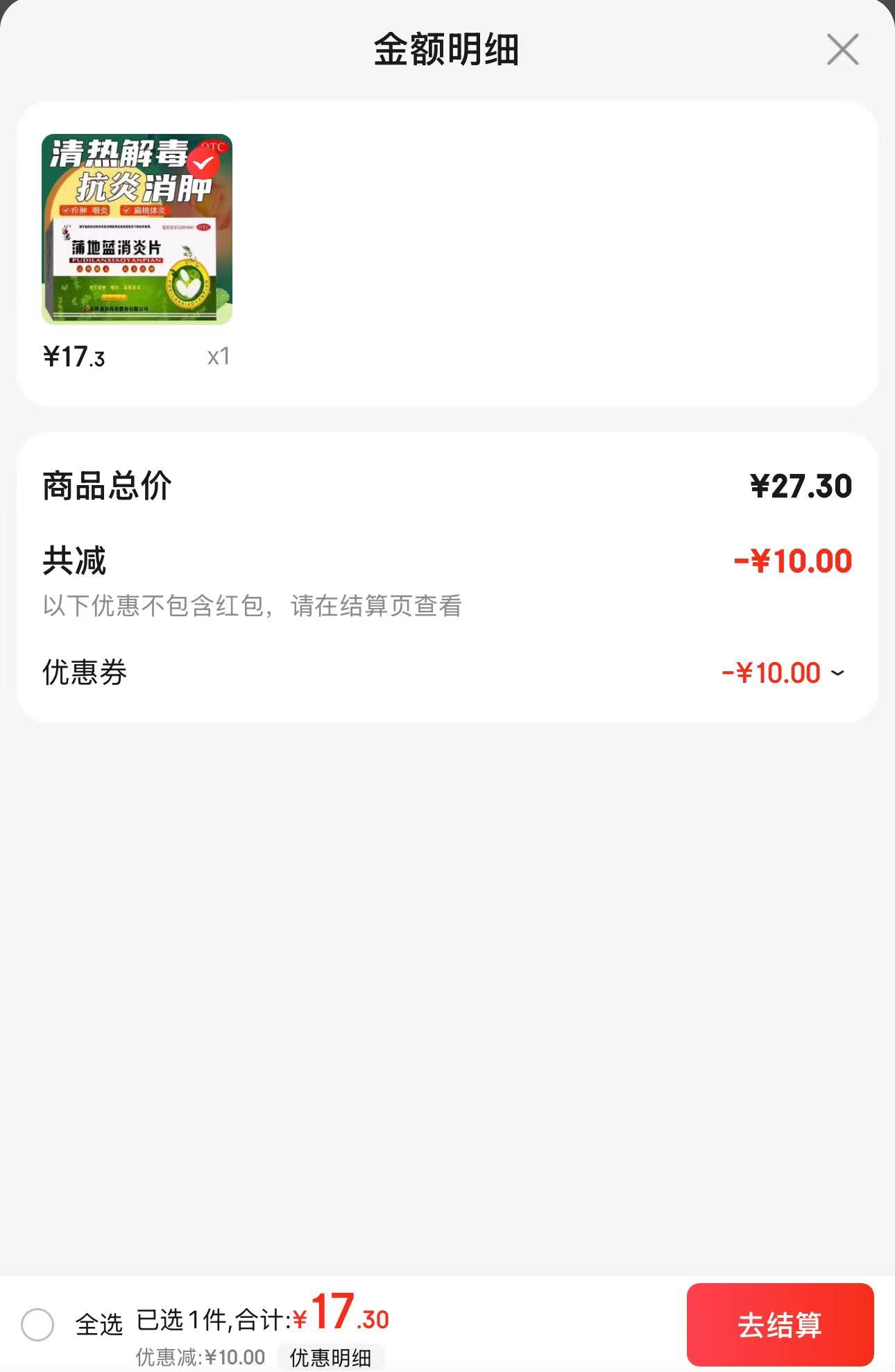Deselect the Pudilan product via its check badge
Viewport: 895px width, 1372px height.
202,161
